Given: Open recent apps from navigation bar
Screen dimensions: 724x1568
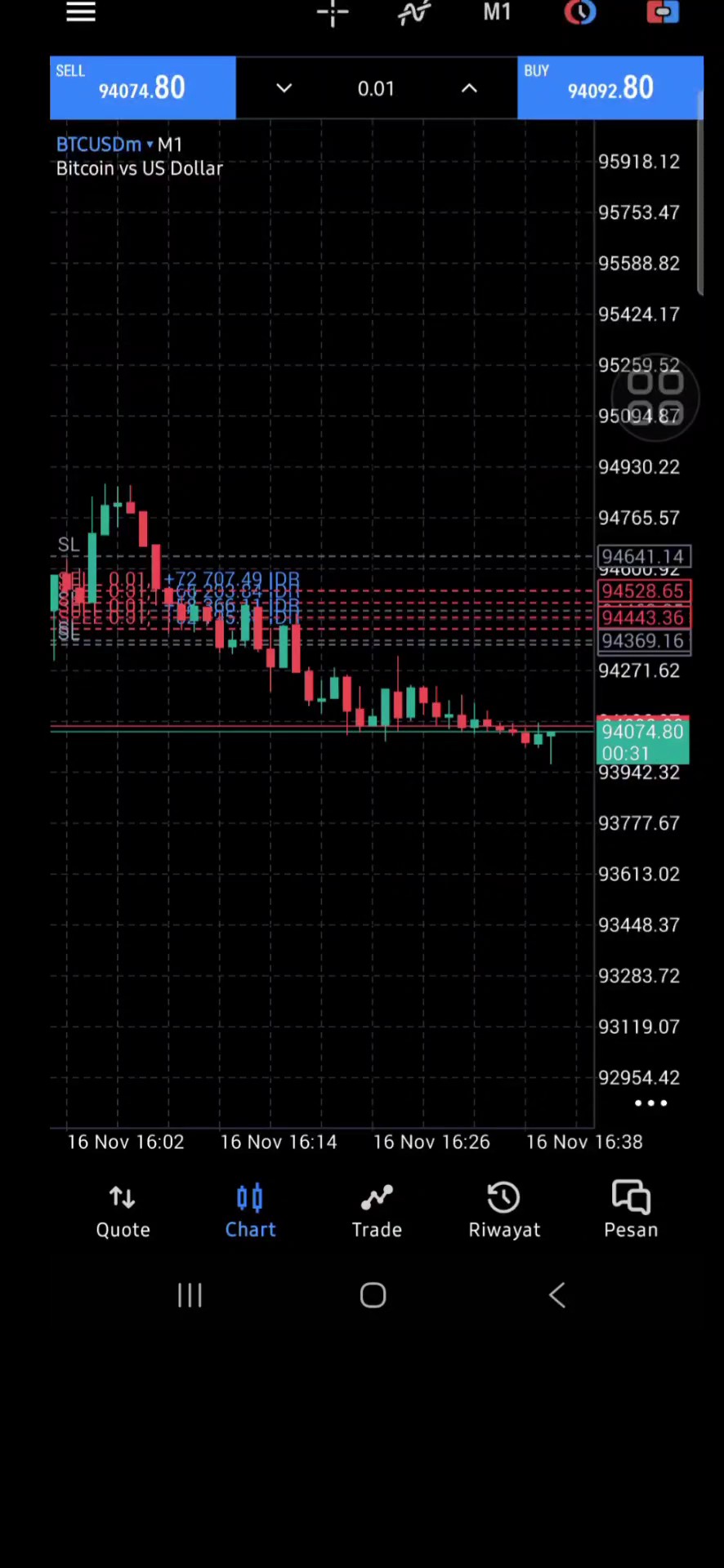Looking at the screenshot, I should point(190,1295).
